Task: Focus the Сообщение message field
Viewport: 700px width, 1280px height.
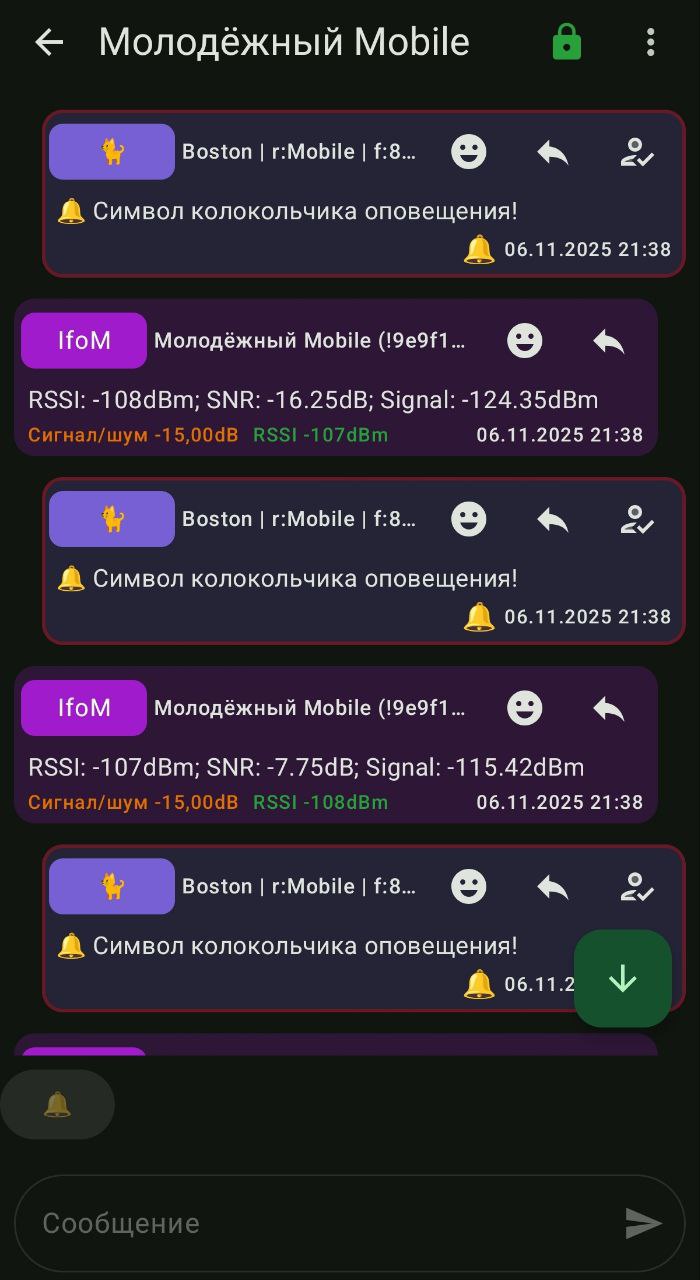Action: pos(320,1223)
